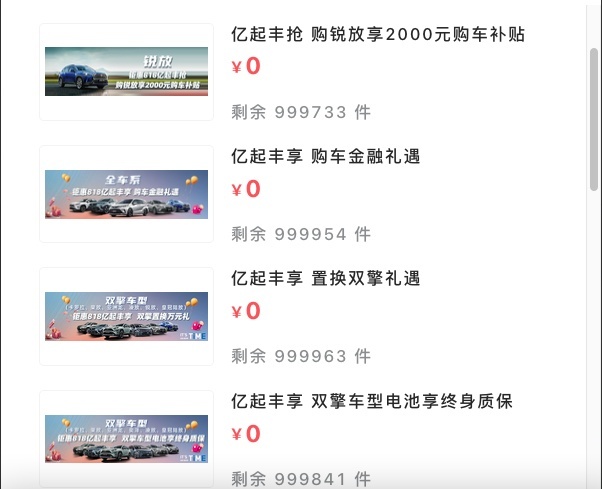Tap the 锐放 car banner thumbnail
Screen dimensions: 602x489
[x=126, y=72]
